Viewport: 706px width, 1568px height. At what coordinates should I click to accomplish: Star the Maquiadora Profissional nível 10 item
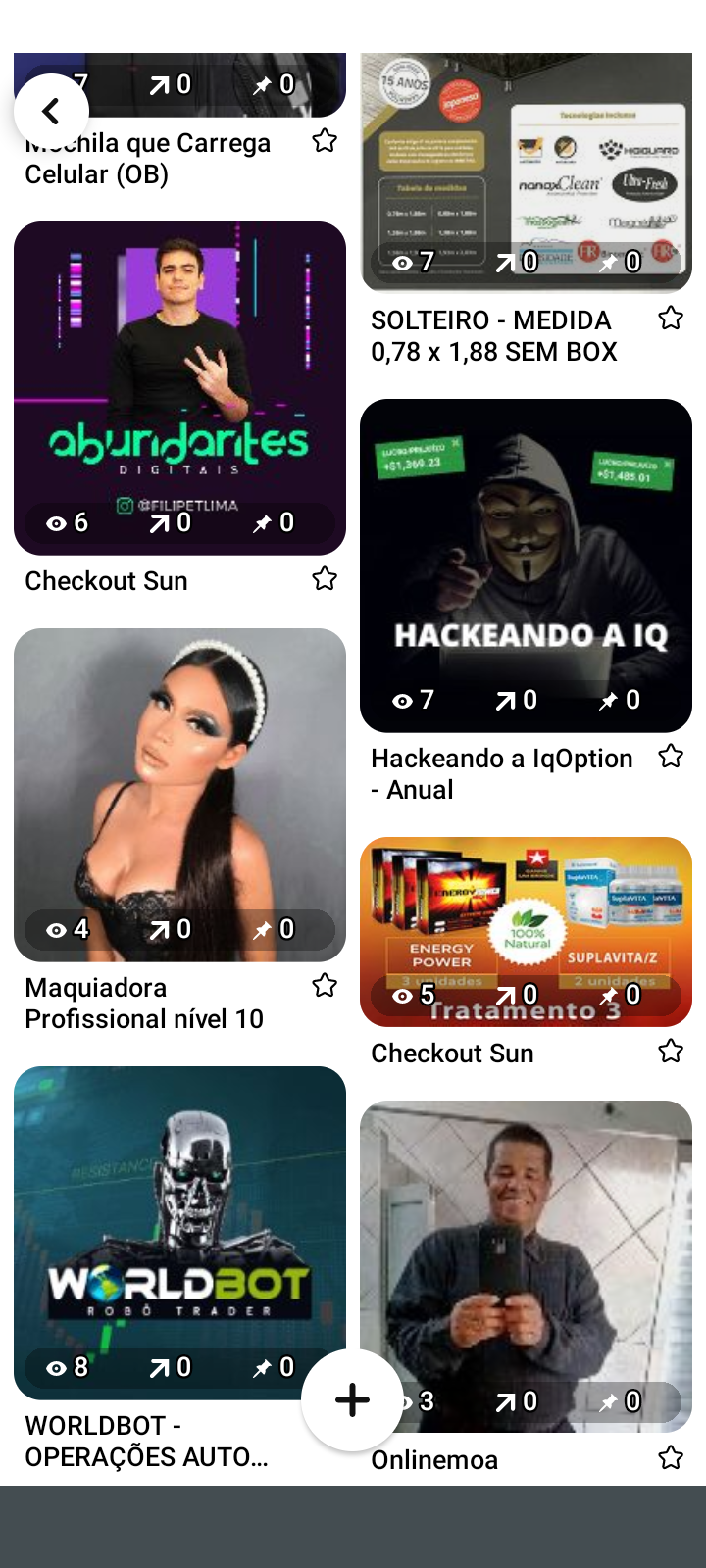pos(325,986)
